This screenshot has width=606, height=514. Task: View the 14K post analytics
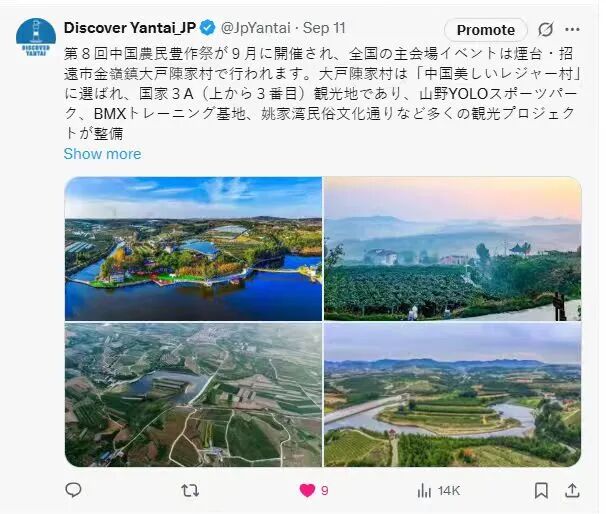point(437,490)
